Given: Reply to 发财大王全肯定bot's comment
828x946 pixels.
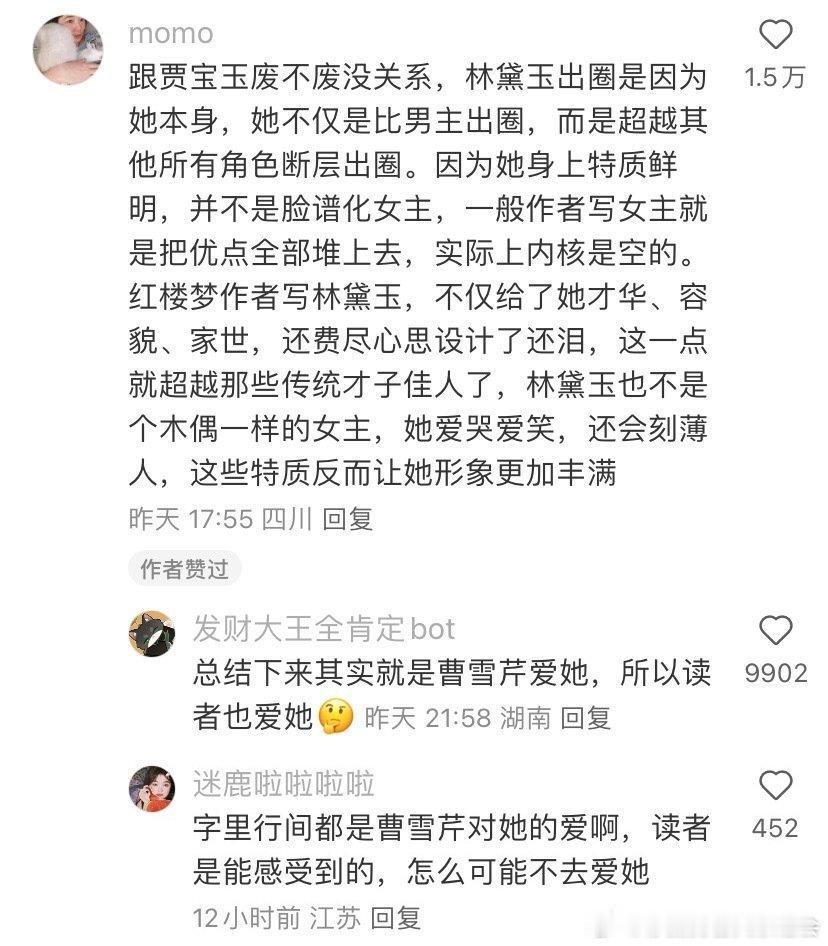Looking at the screenshot, I should pos(585,717).
